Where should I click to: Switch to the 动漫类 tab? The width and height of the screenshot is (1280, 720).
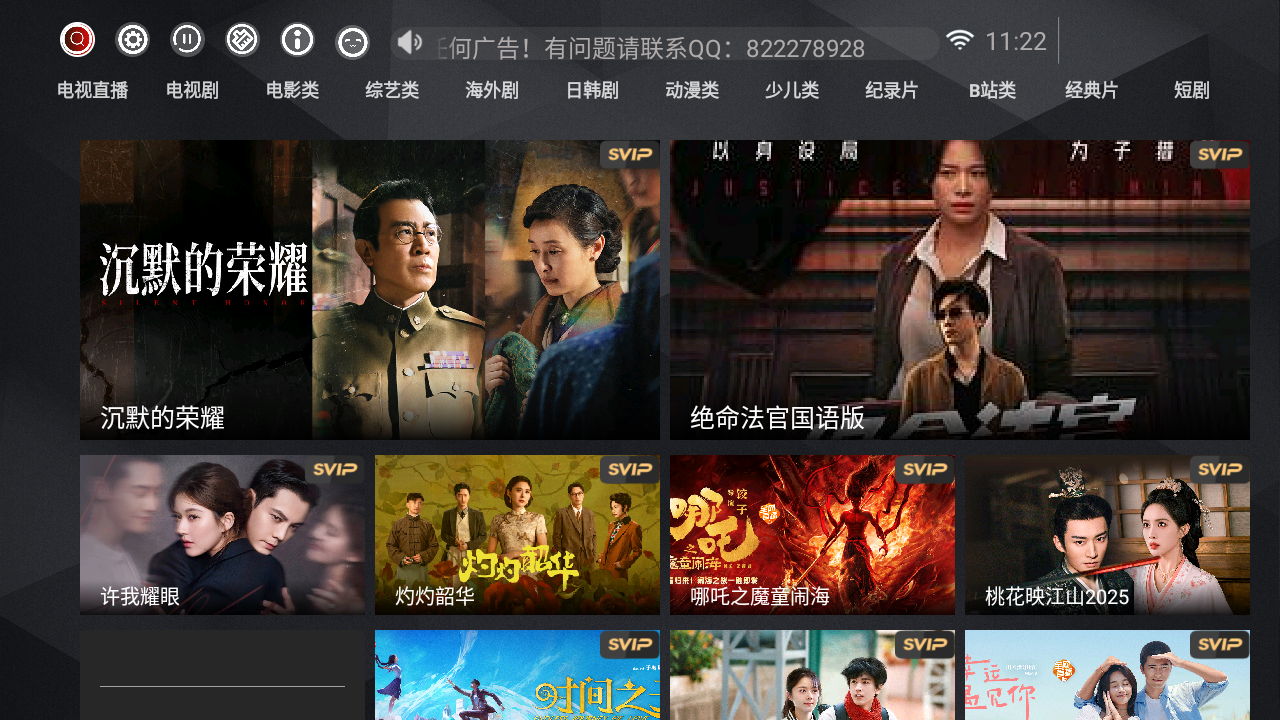[692, 91]
